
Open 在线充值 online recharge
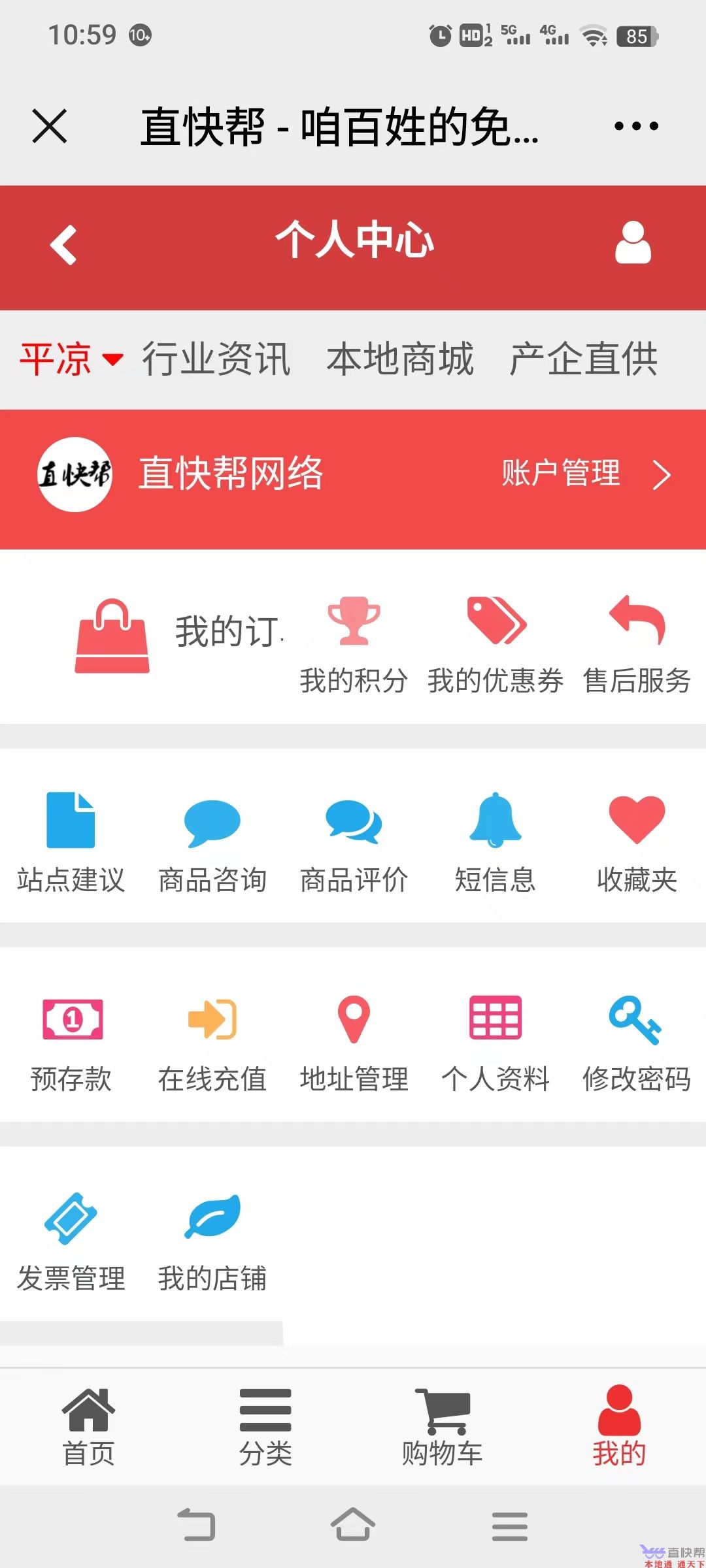(212, 1043)
